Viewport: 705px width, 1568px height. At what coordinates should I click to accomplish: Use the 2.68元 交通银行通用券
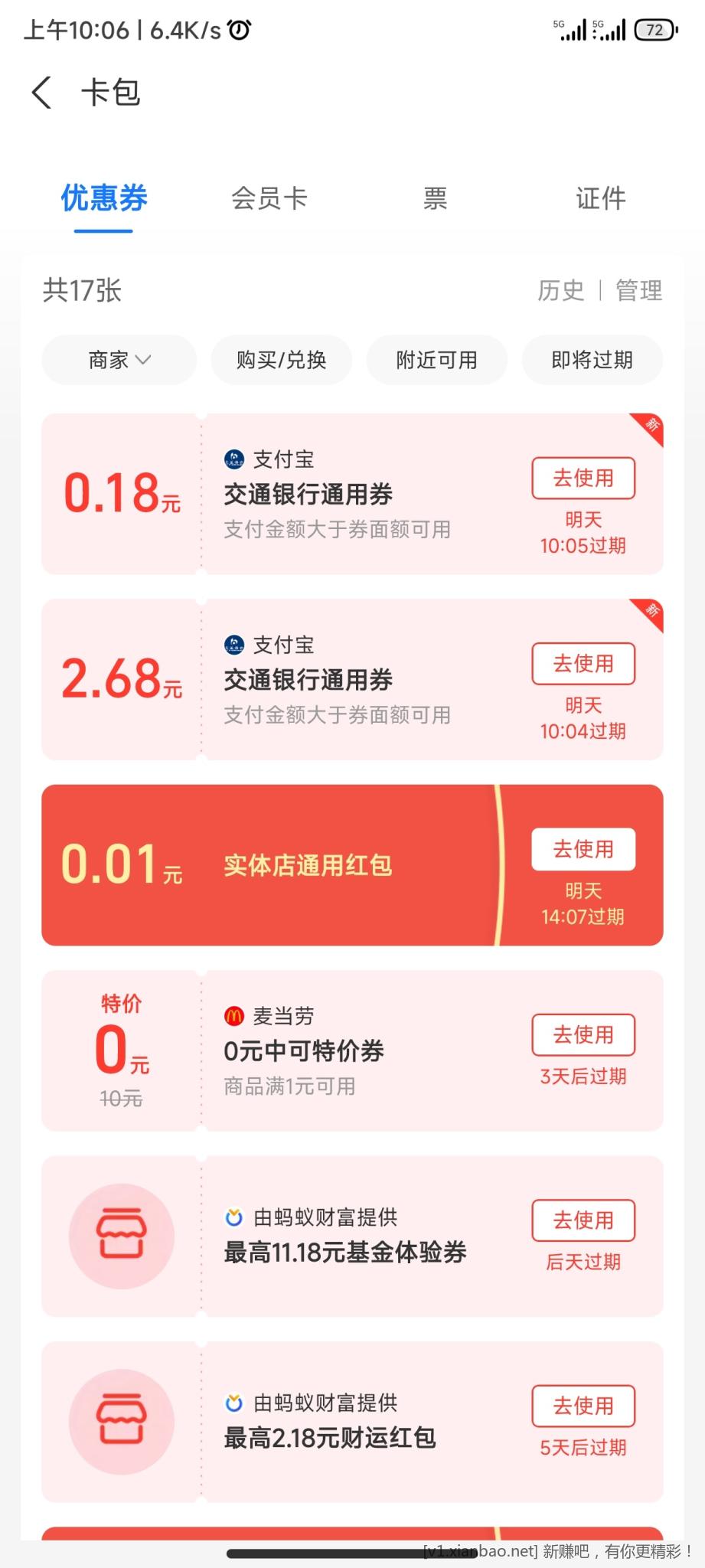[583, 664]
